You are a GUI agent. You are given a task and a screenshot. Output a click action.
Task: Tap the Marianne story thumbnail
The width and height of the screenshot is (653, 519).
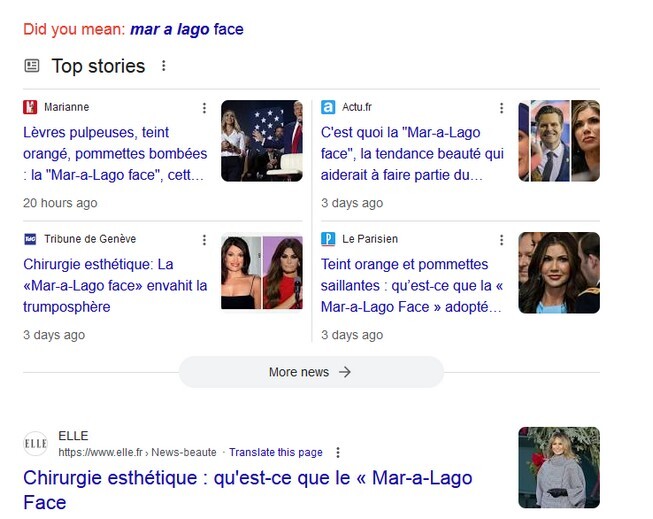(261, 141)
